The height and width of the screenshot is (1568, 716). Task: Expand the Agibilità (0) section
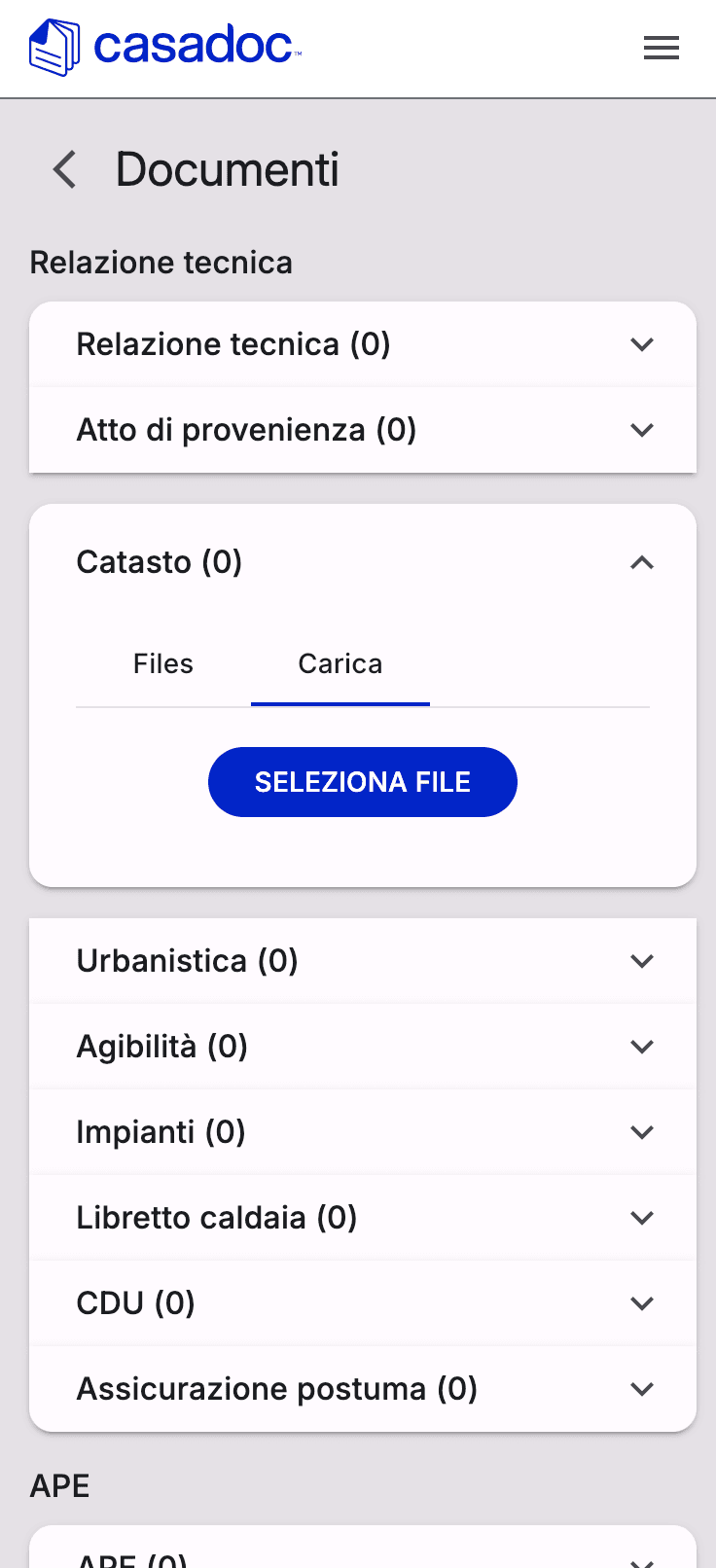click(x=362, y=1046)
